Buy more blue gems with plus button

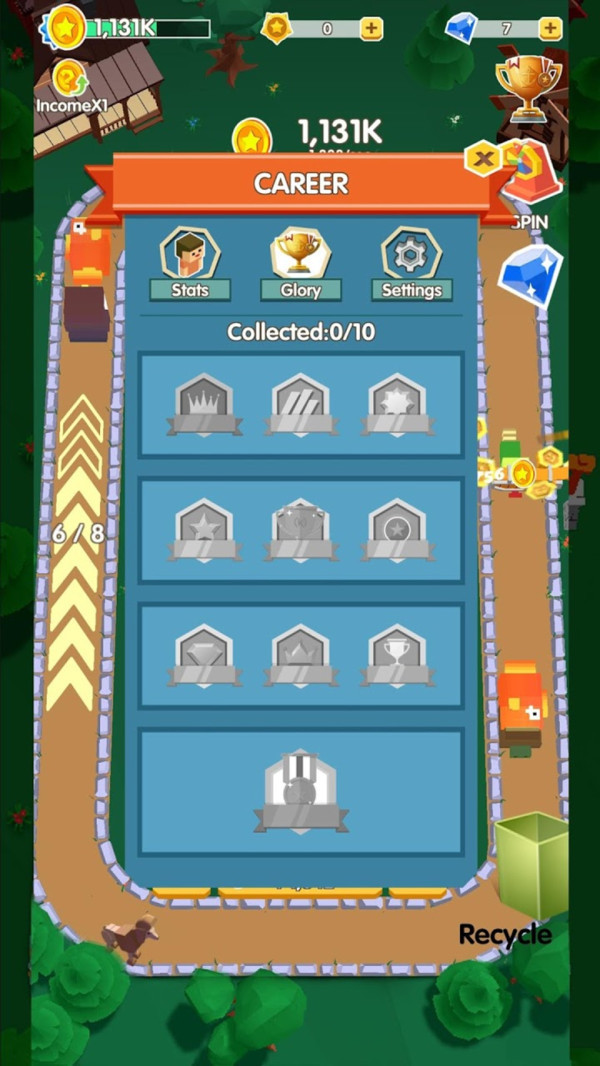coord(550,29)
